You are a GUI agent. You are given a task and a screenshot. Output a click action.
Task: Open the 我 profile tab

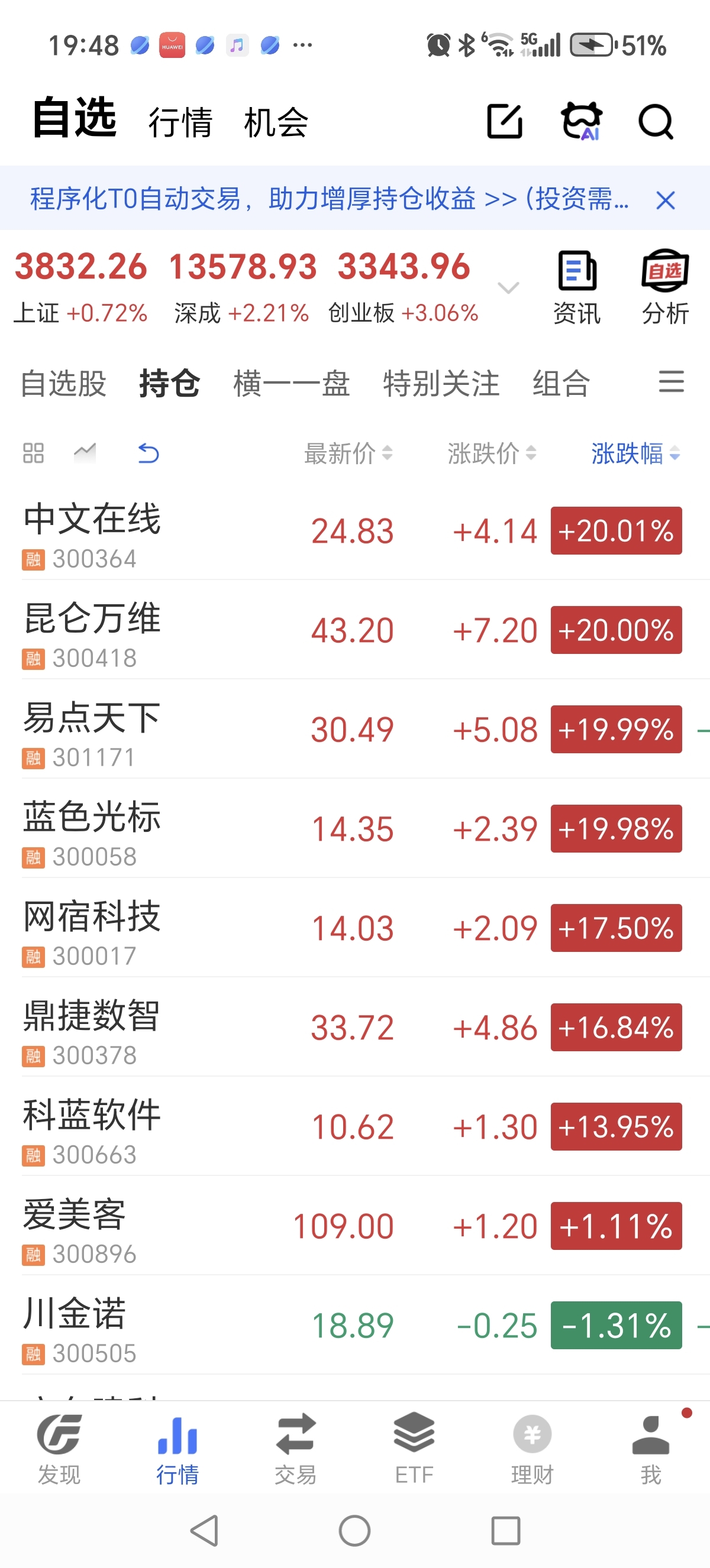pos(650,1449)
